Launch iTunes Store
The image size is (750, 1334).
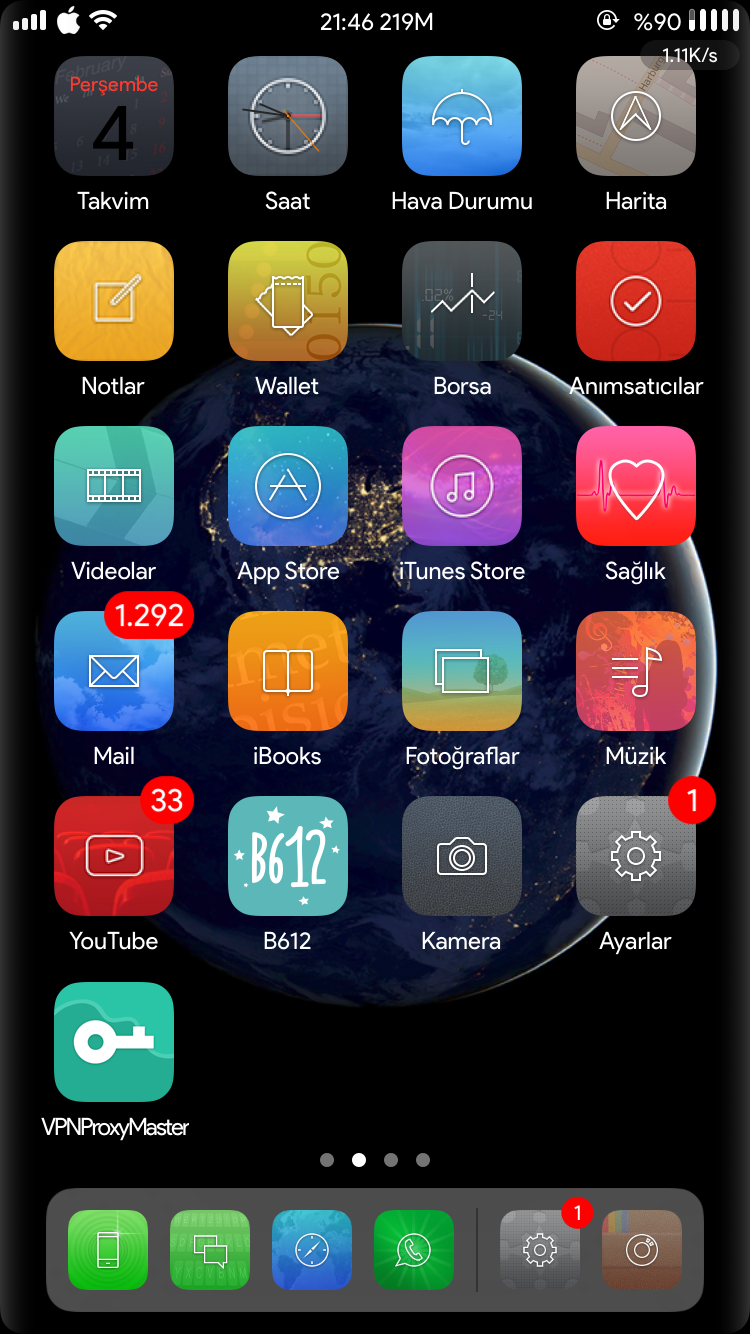pos(462,486)
